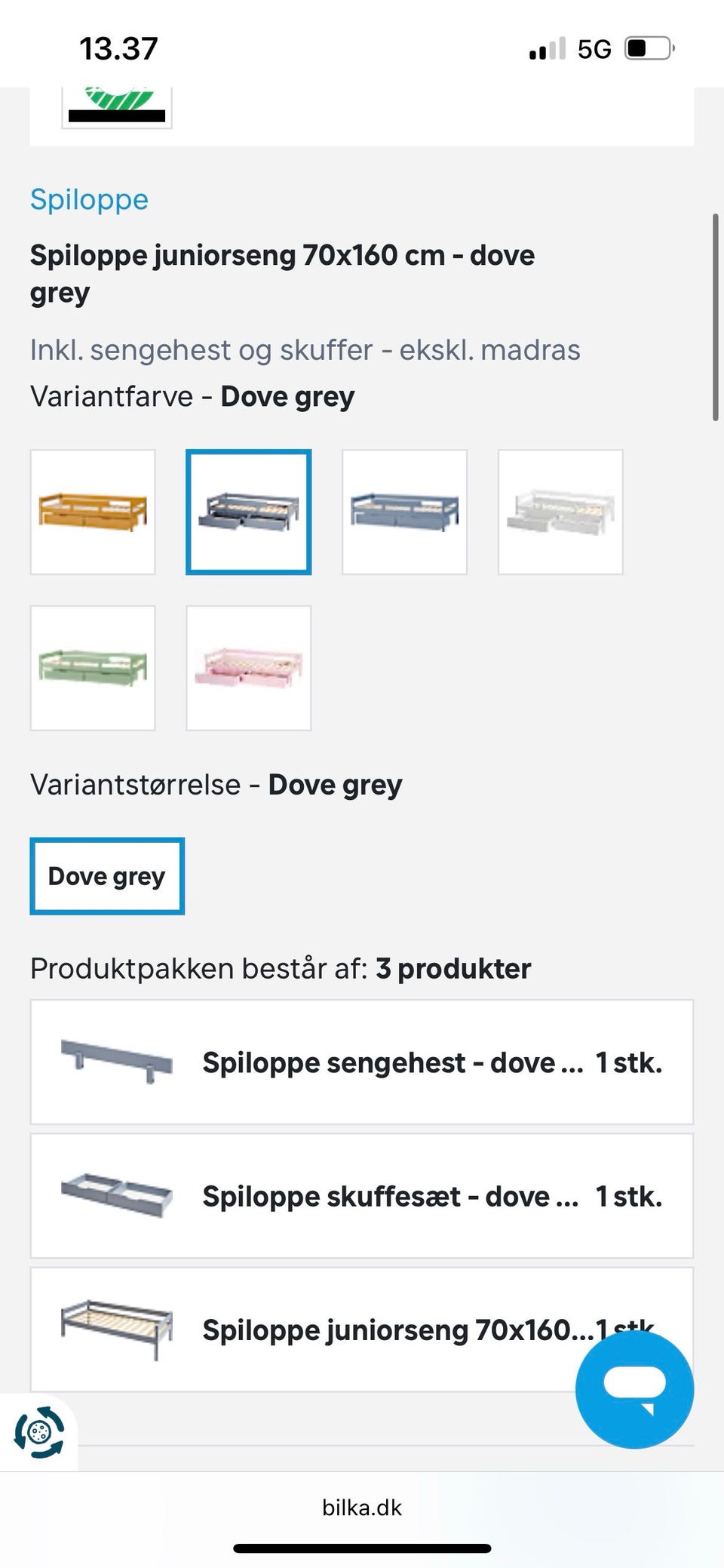
Task: Tap the sengehest rail product icon
Action: coord(117,1060)
